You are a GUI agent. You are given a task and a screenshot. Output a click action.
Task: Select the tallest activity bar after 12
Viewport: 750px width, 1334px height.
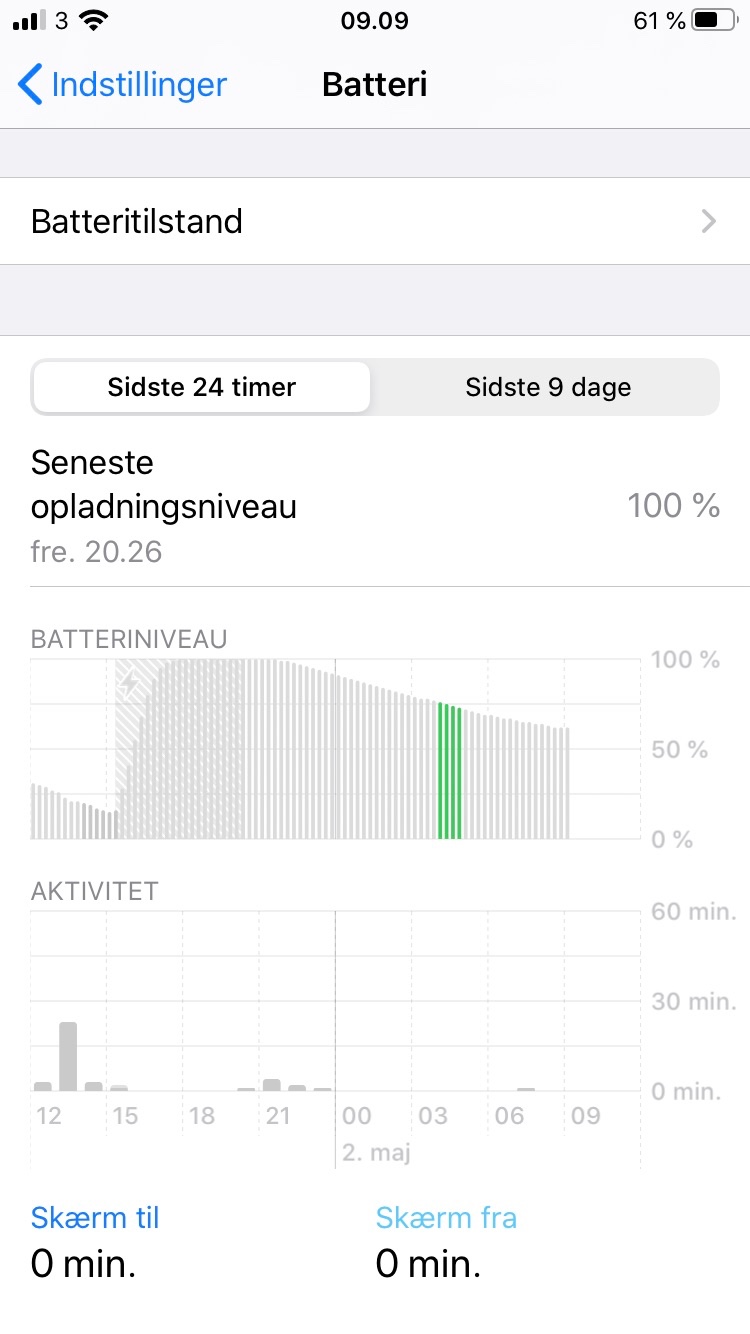tap(68, 1056)
